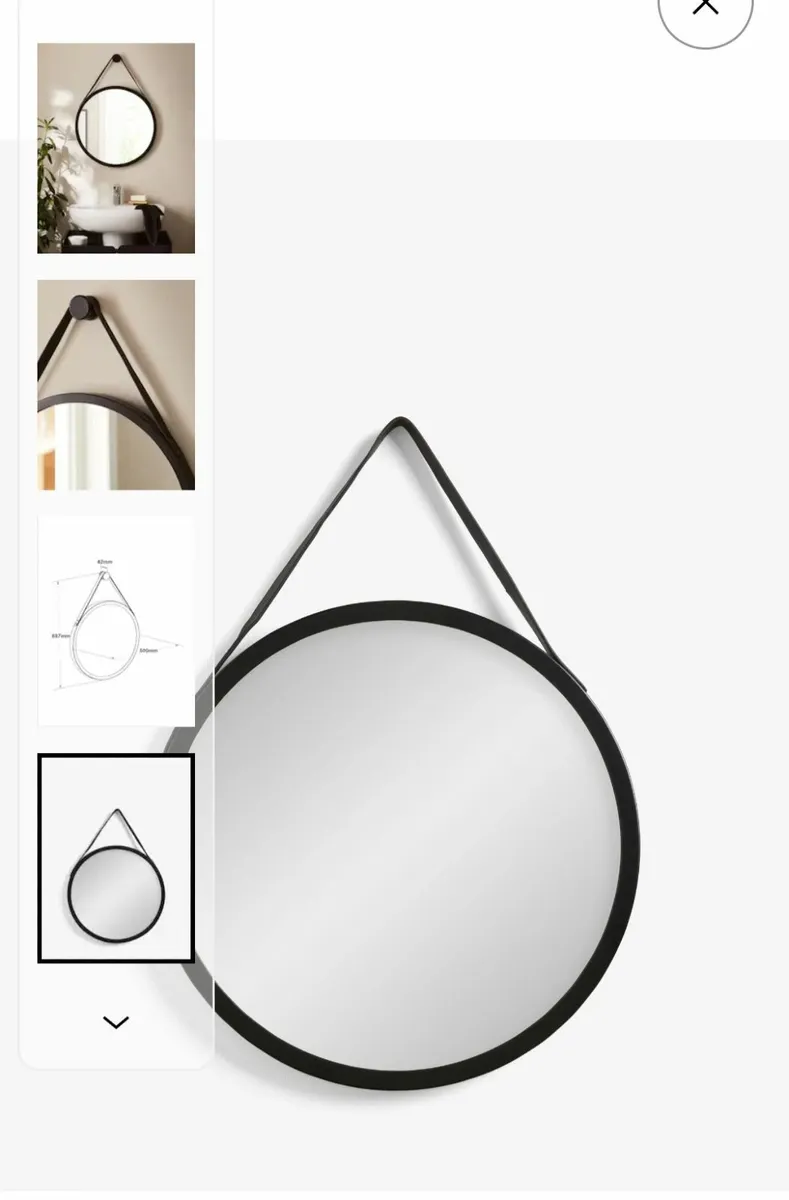The width and height of the screenshot is (789, 1200).
Task: Show the mirror dimensions diagram thumbnail
Action: 116,621
